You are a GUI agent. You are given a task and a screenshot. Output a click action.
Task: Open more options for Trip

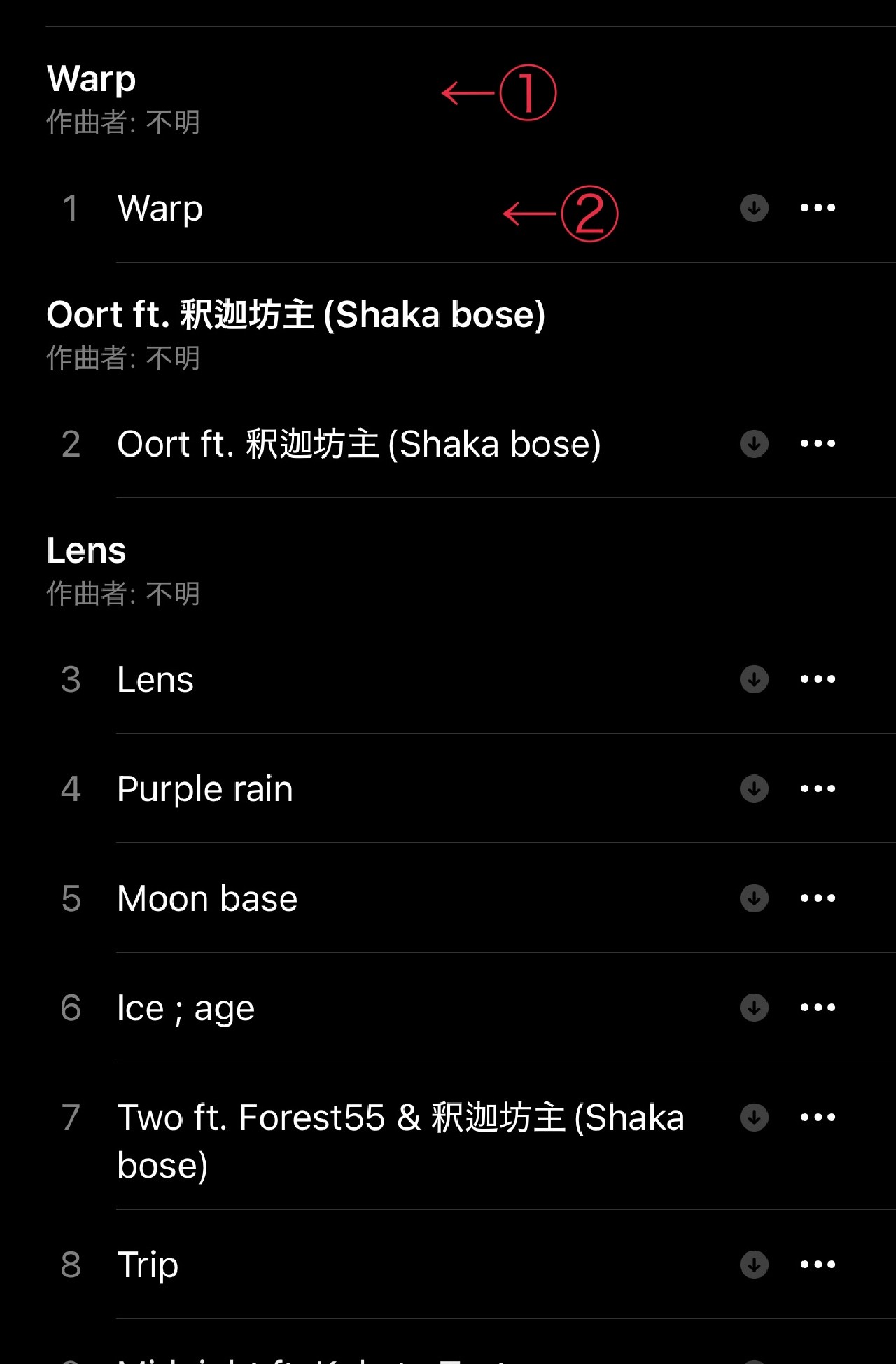818,1265
